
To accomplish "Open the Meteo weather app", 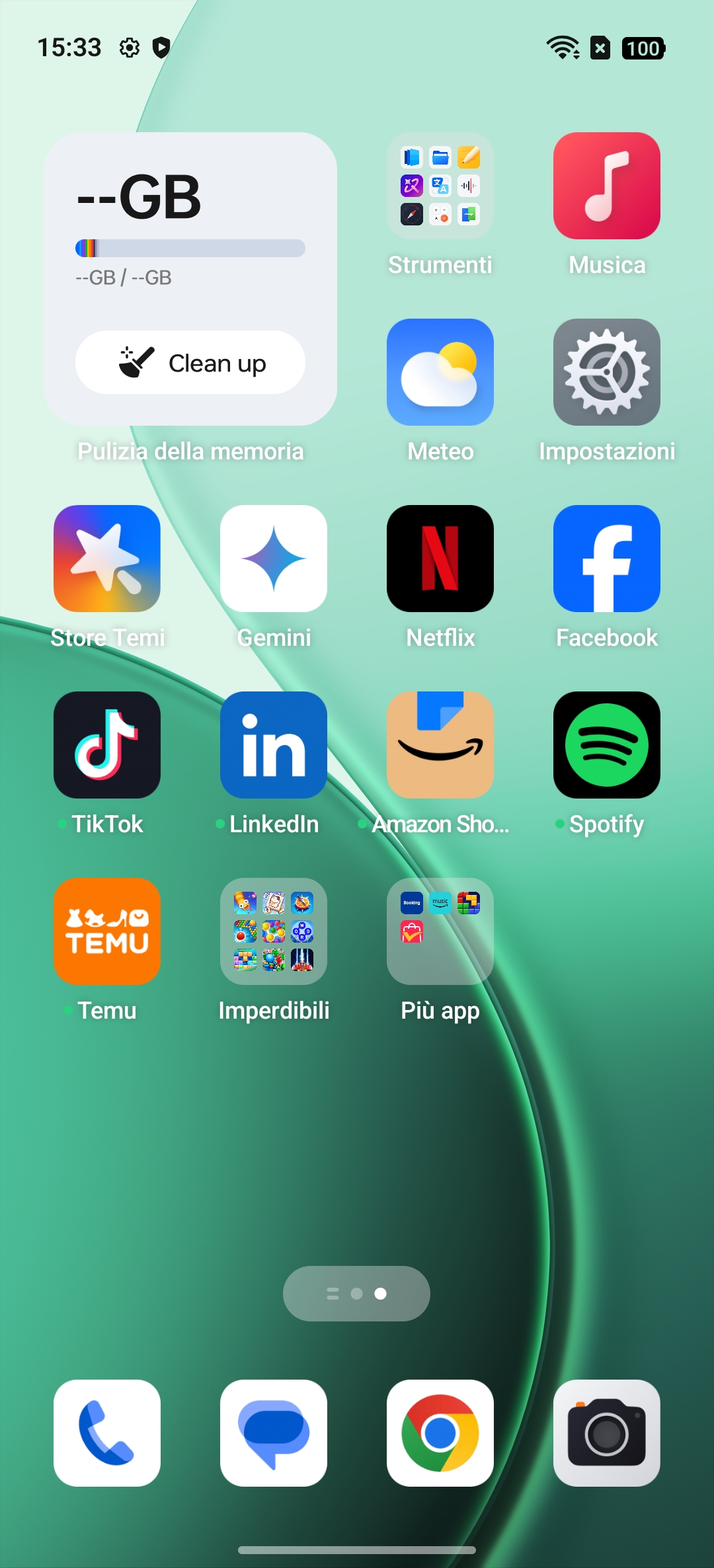I will click(x=440, y=372).
